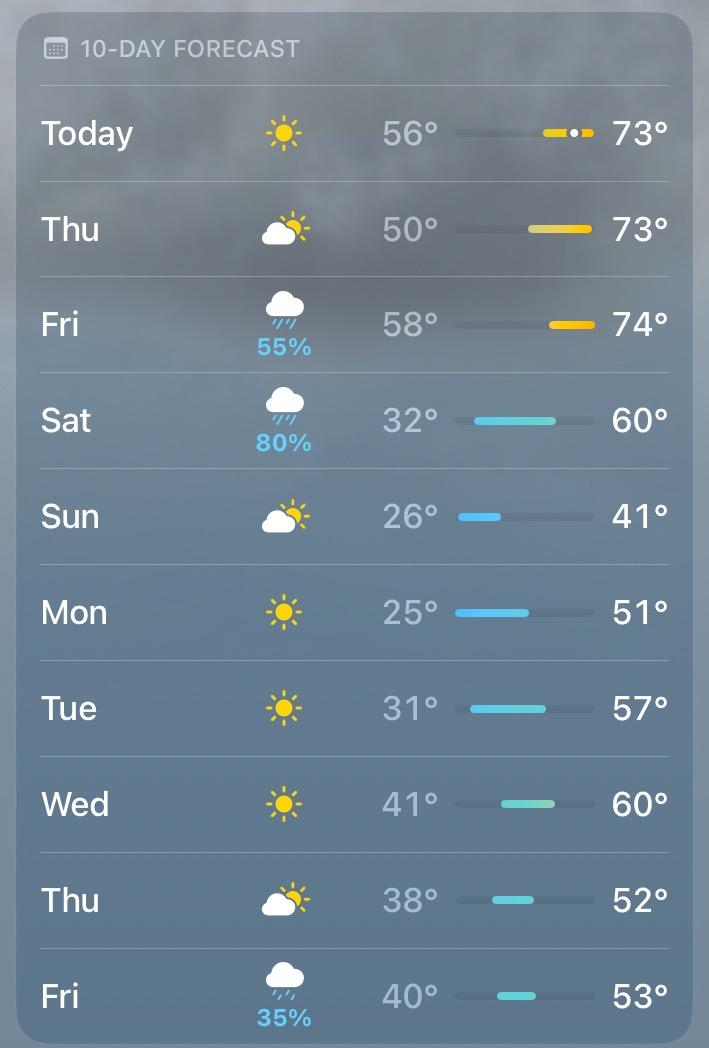The image size is (709, 1048).
Task: View Sat forecast with 80% rain
Action: tap(354, 421)
